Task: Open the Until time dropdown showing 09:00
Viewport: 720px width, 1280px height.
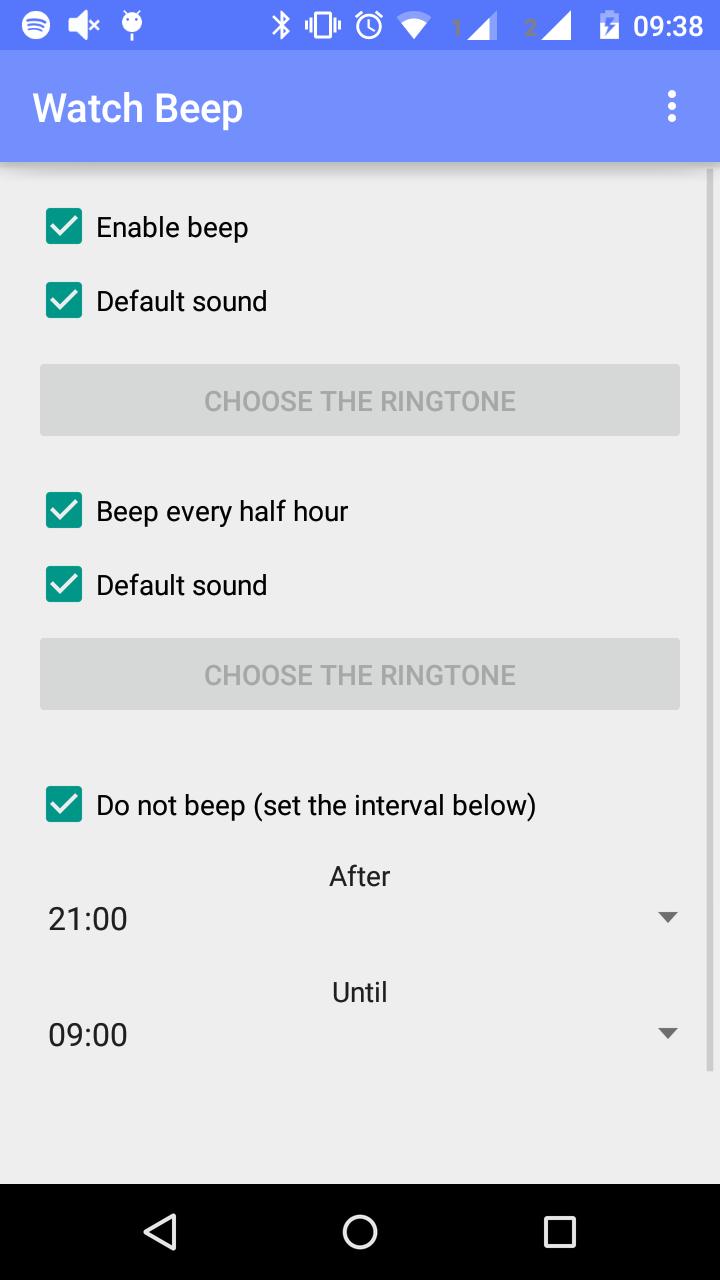Action: (360, 1034)
